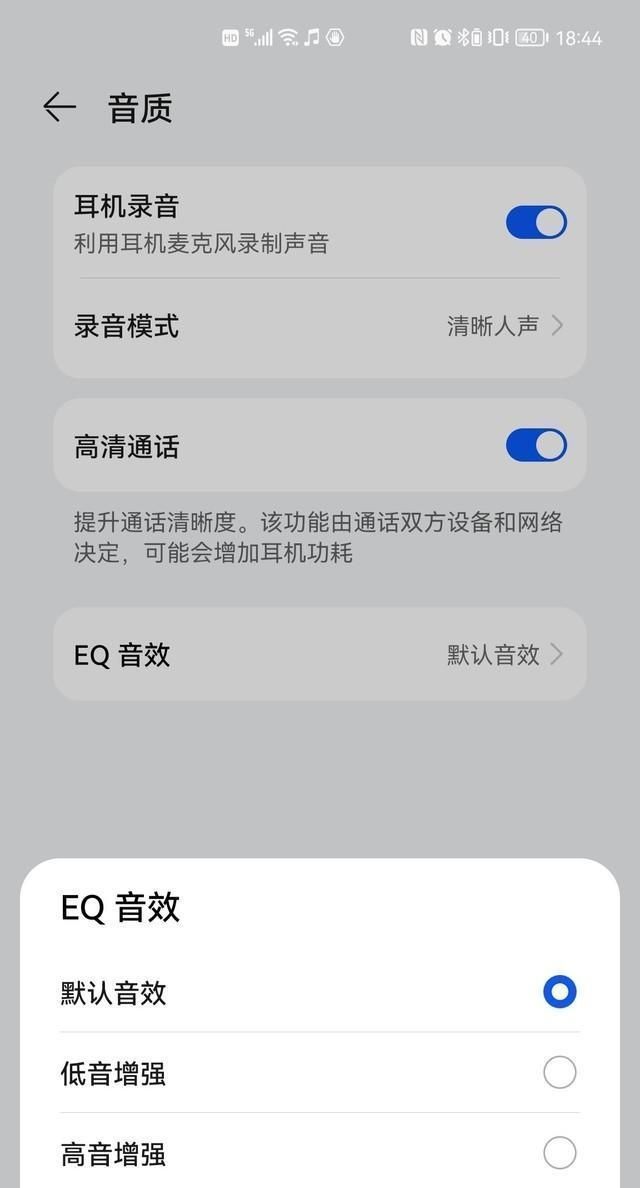Go back from the 音质 page

pyautogui.click(x=59, y=108)
